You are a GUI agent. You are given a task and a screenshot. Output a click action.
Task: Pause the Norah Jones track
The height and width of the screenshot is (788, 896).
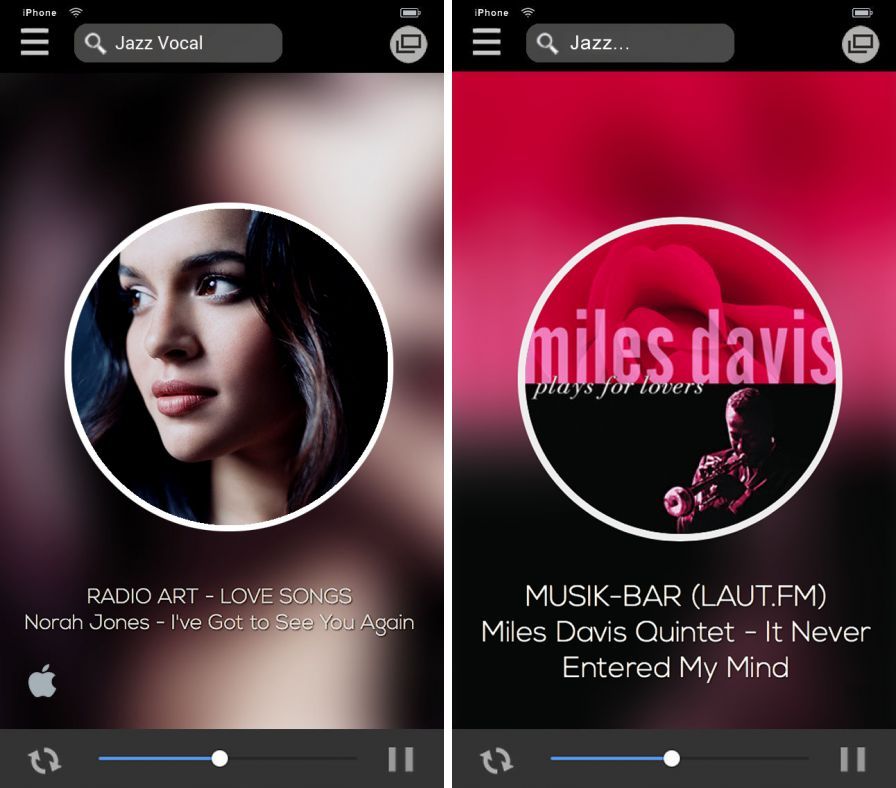coord(400,759)
